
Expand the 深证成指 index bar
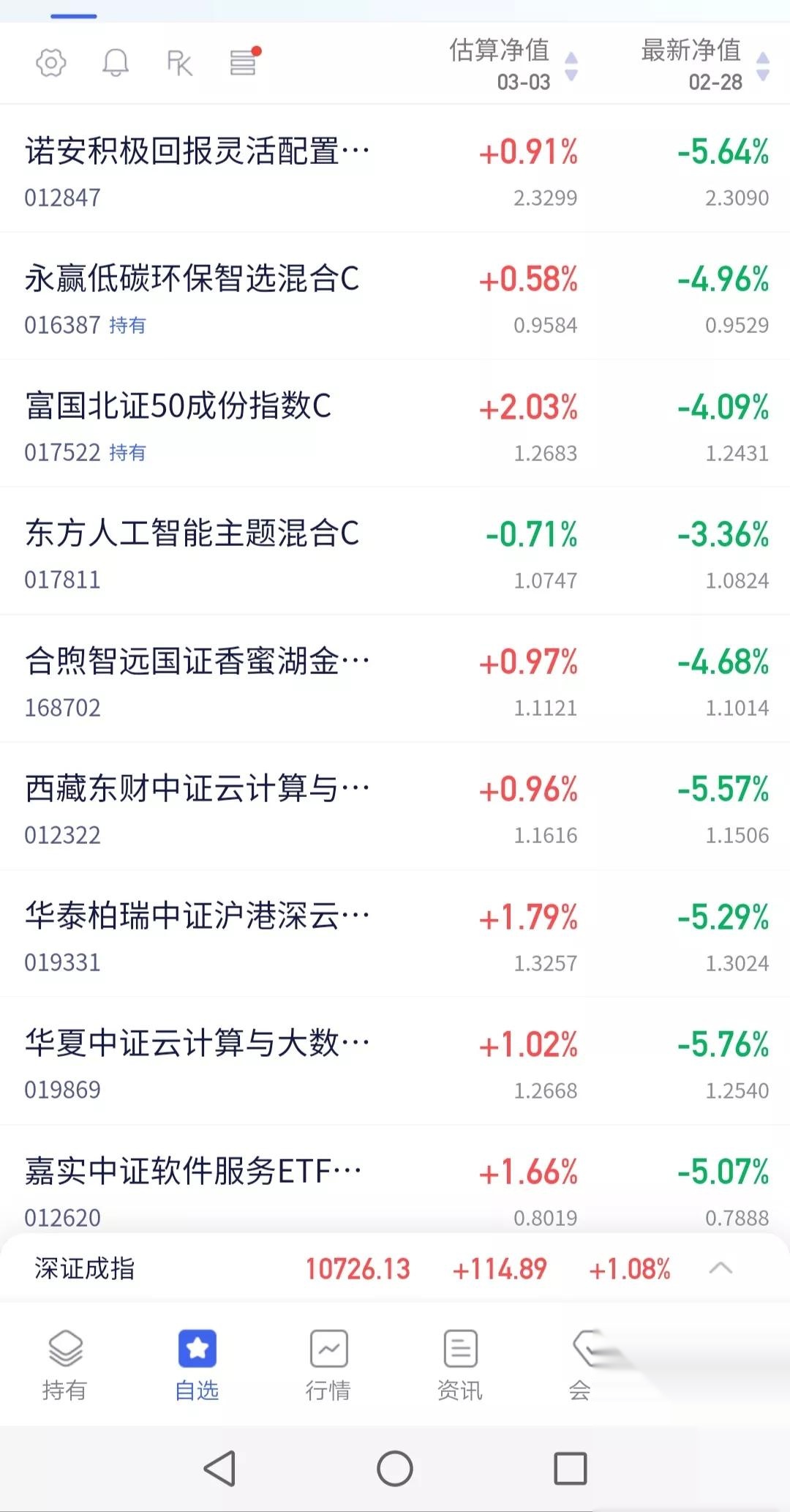coord(721,1268)
